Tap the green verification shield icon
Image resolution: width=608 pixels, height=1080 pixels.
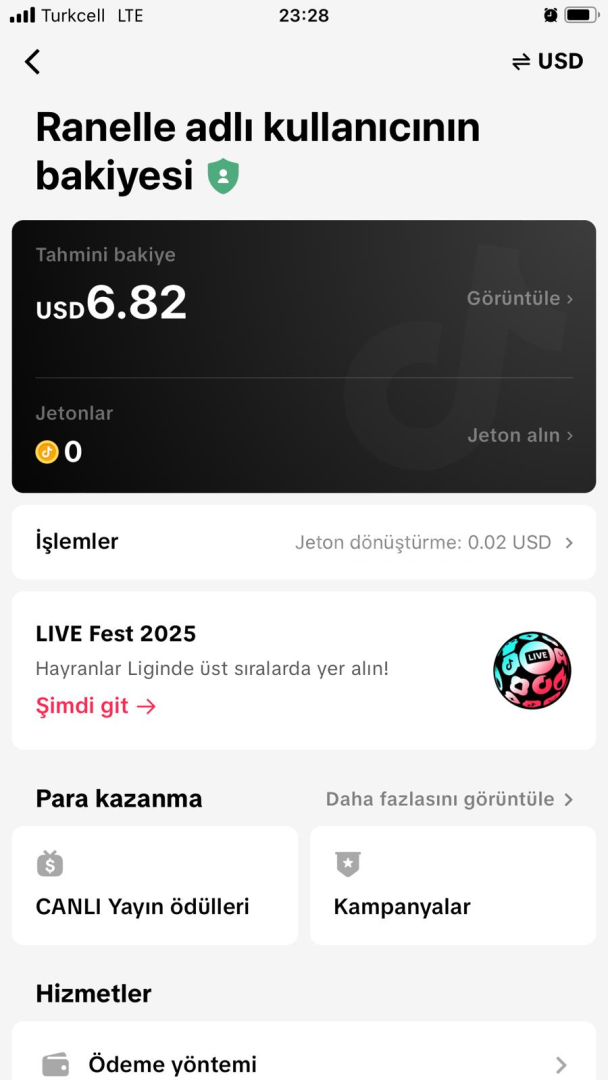[x=223, y=177]
